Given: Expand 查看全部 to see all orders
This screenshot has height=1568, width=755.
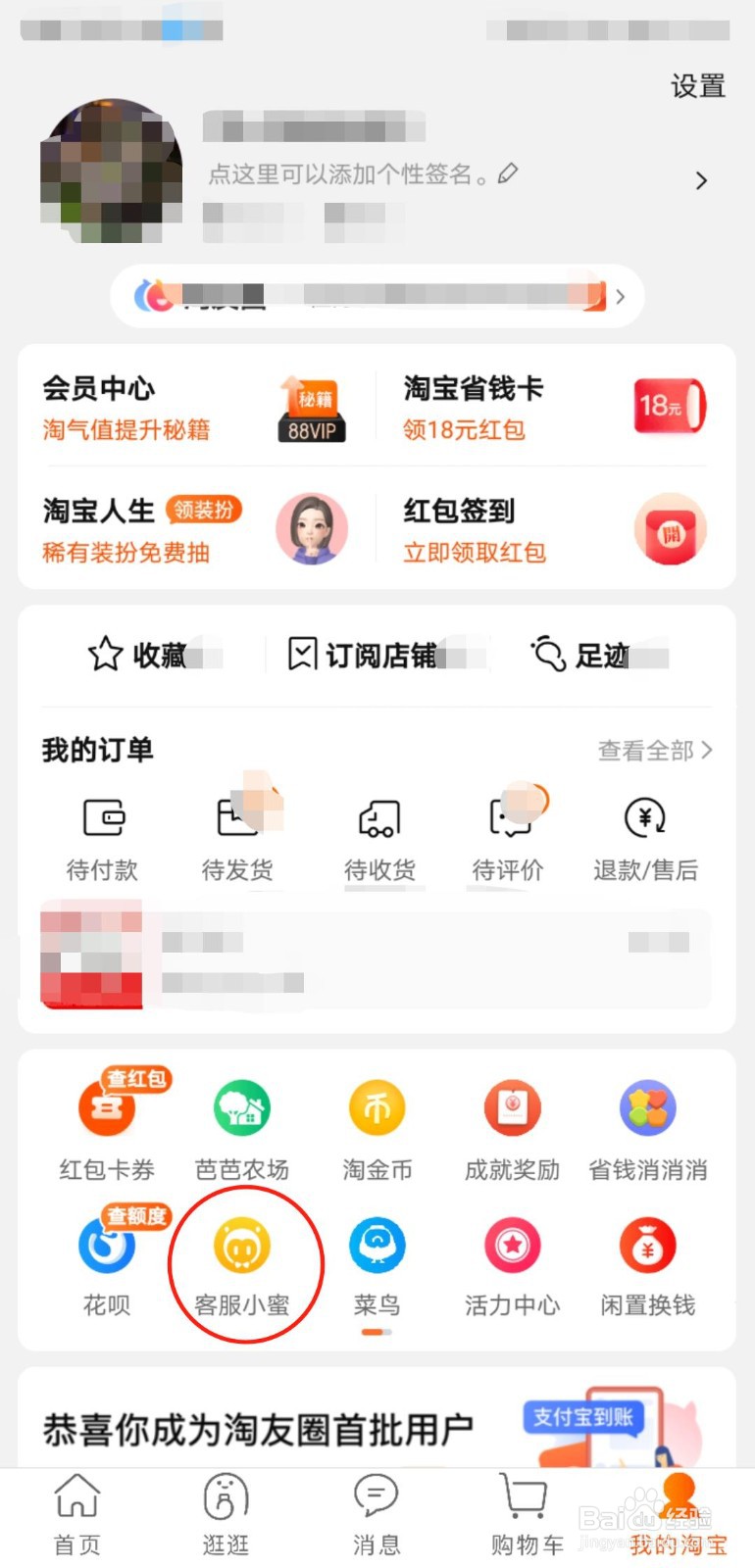Looking at the screenshot, I should (653, 750).
